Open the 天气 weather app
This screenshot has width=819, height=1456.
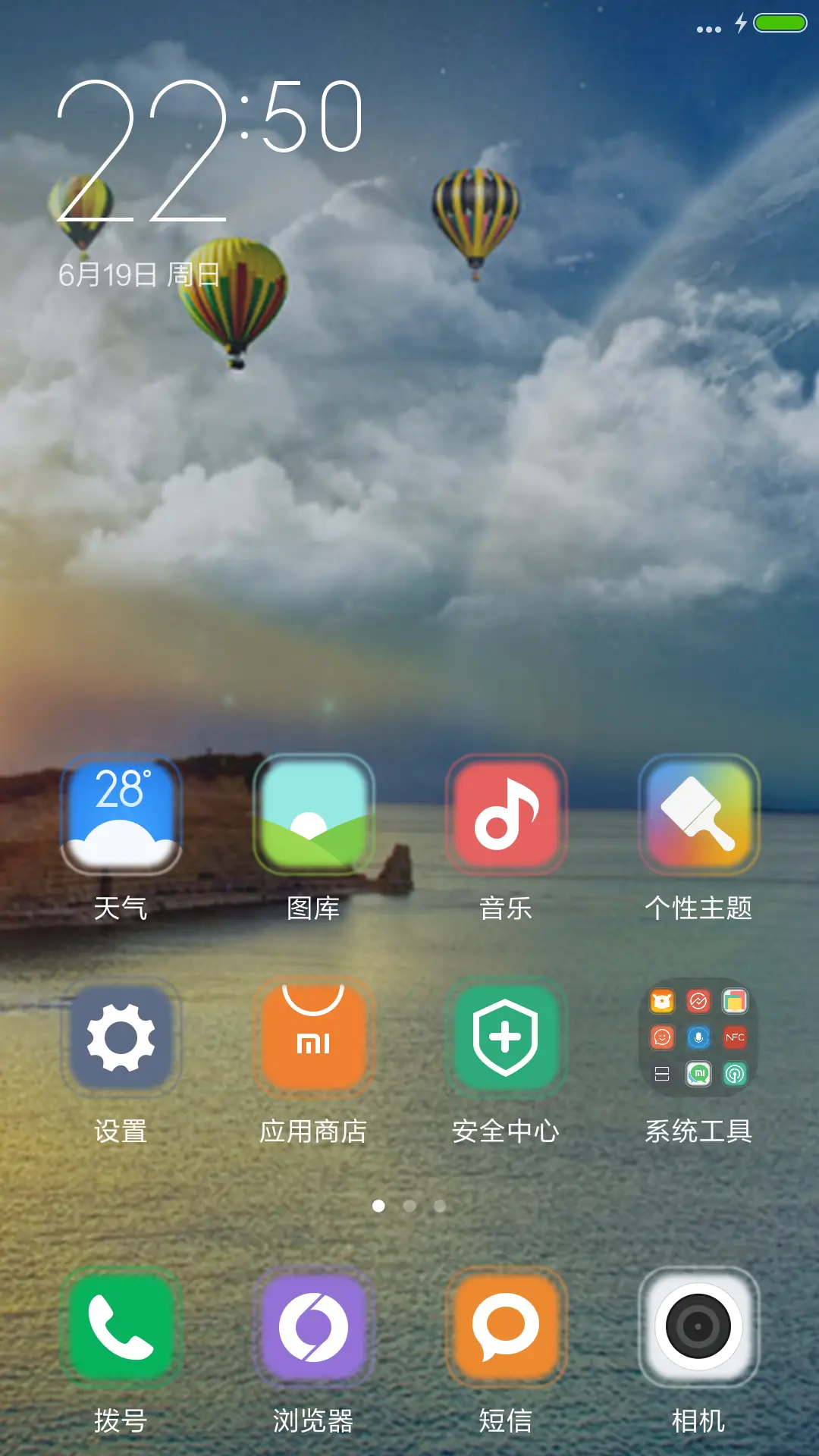tap(121, 814)
